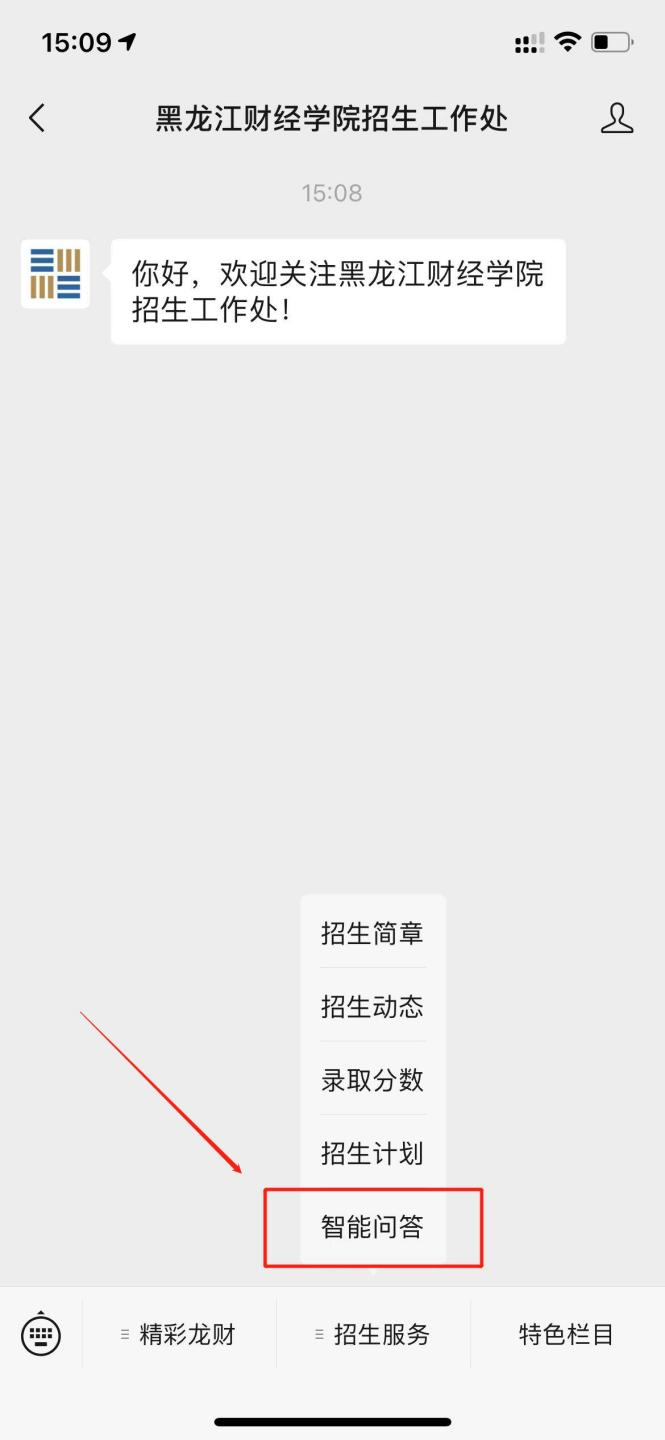The width and height of the screenshot is (665, 1440).
Task: Tap 智能问答 in the popup menu
Action: 372,1227
